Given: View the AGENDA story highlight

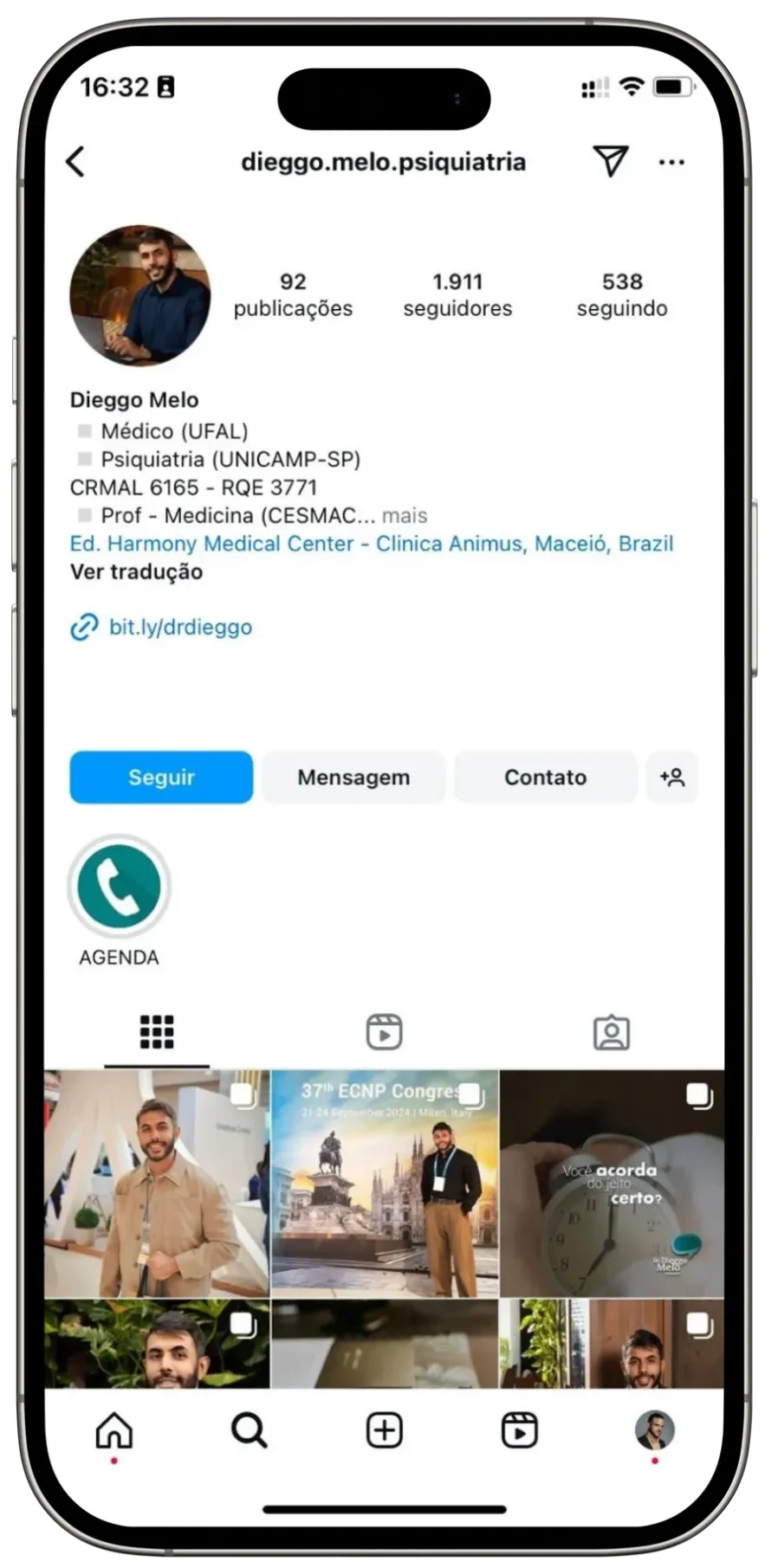Looking at the screenshot, I should 119,887.
